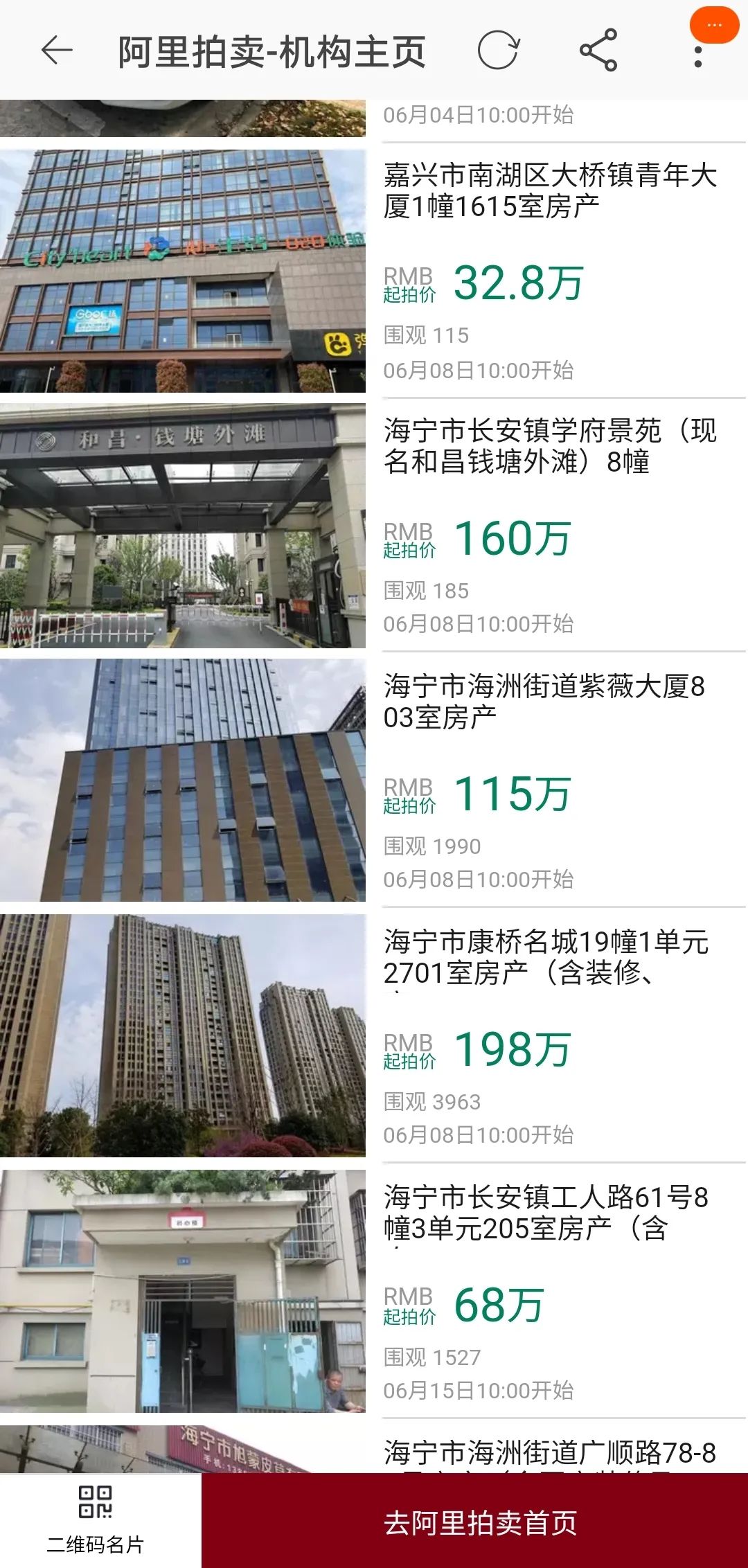Screen dimensions: 748x1568
Task: Refresh the auction page
Action: [498, 51]
